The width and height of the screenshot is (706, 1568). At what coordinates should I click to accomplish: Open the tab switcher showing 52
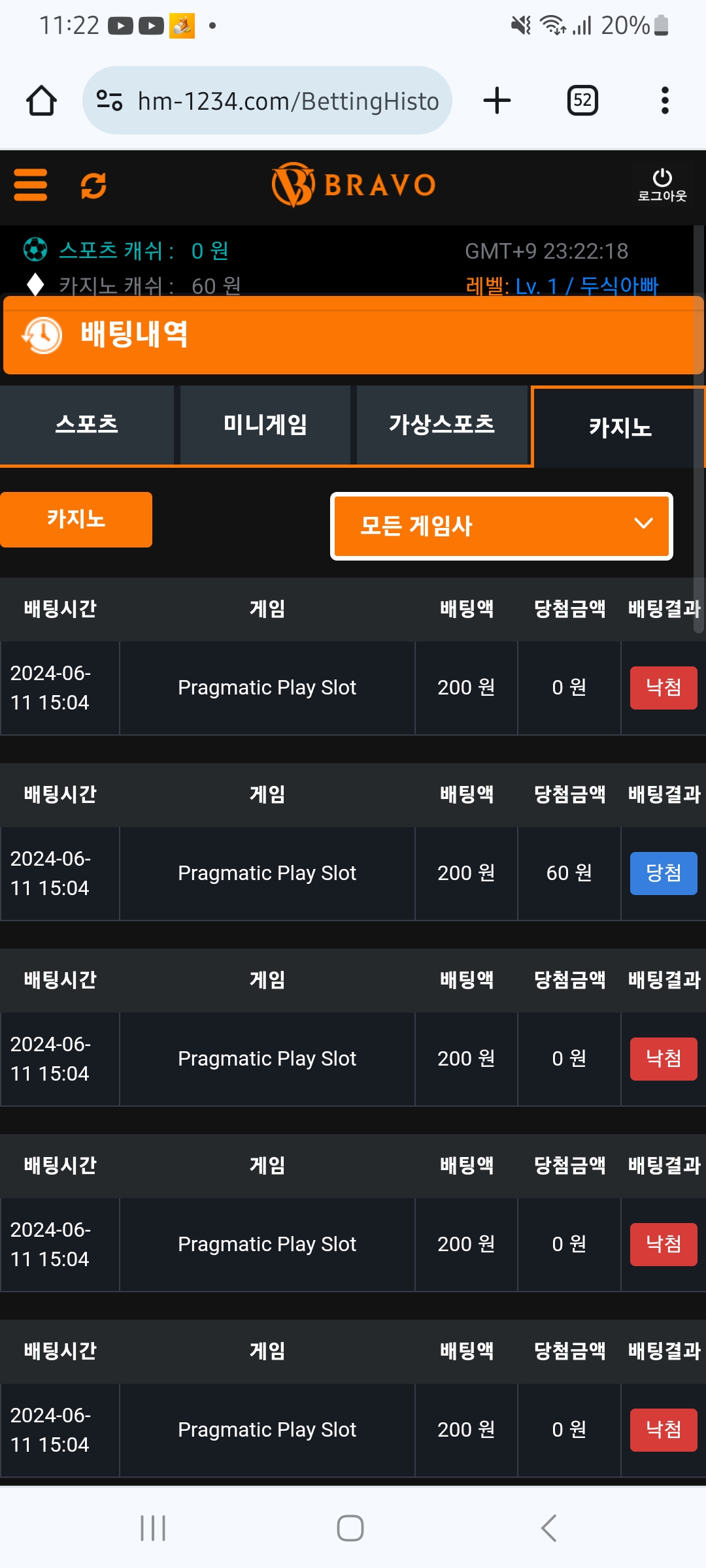pyautogui.click(x=582, y=101)
